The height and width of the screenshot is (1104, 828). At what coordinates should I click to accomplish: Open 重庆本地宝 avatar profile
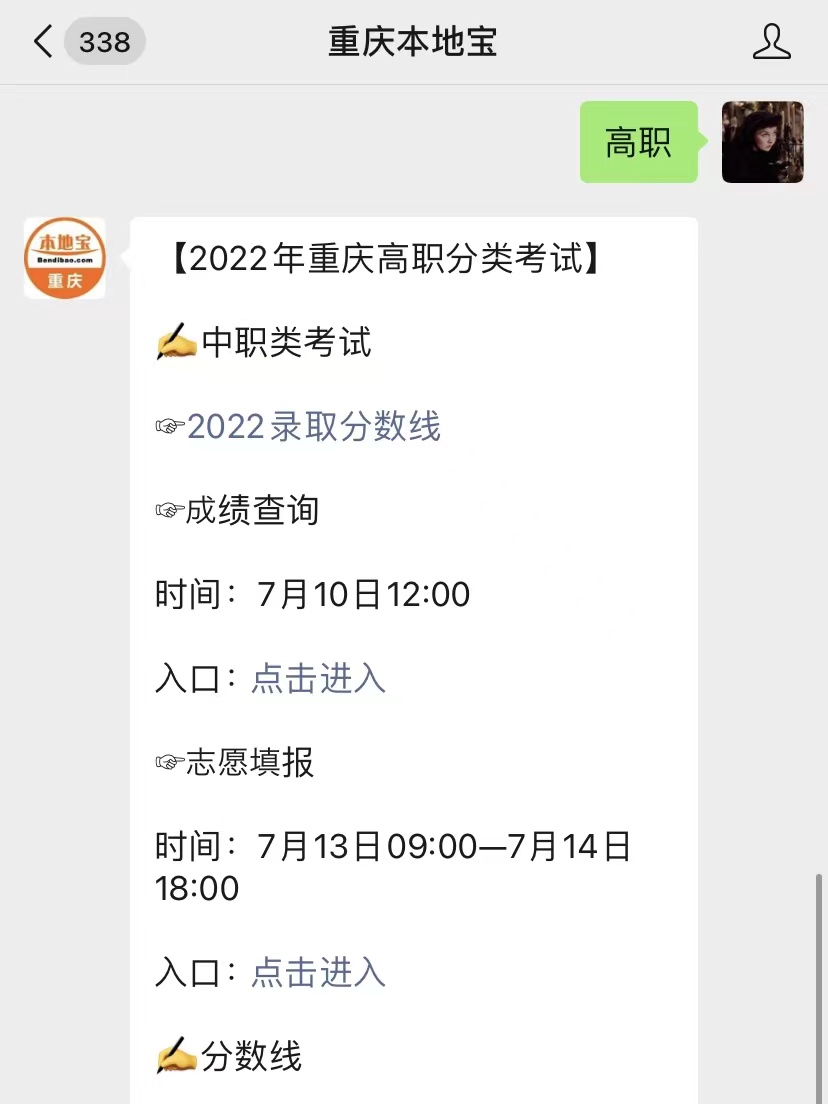[x=65, y=258]
